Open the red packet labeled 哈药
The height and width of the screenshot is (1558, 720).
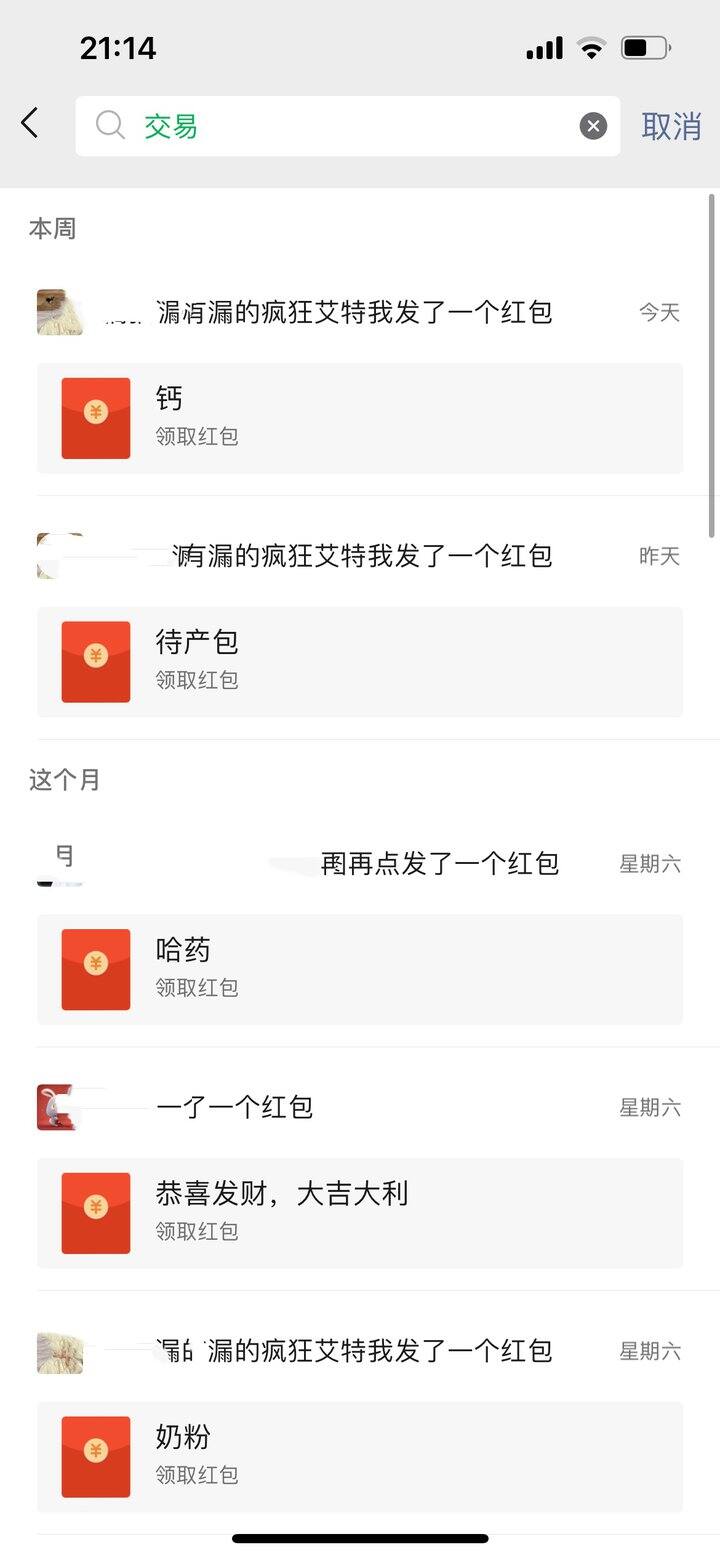[360, 969]
